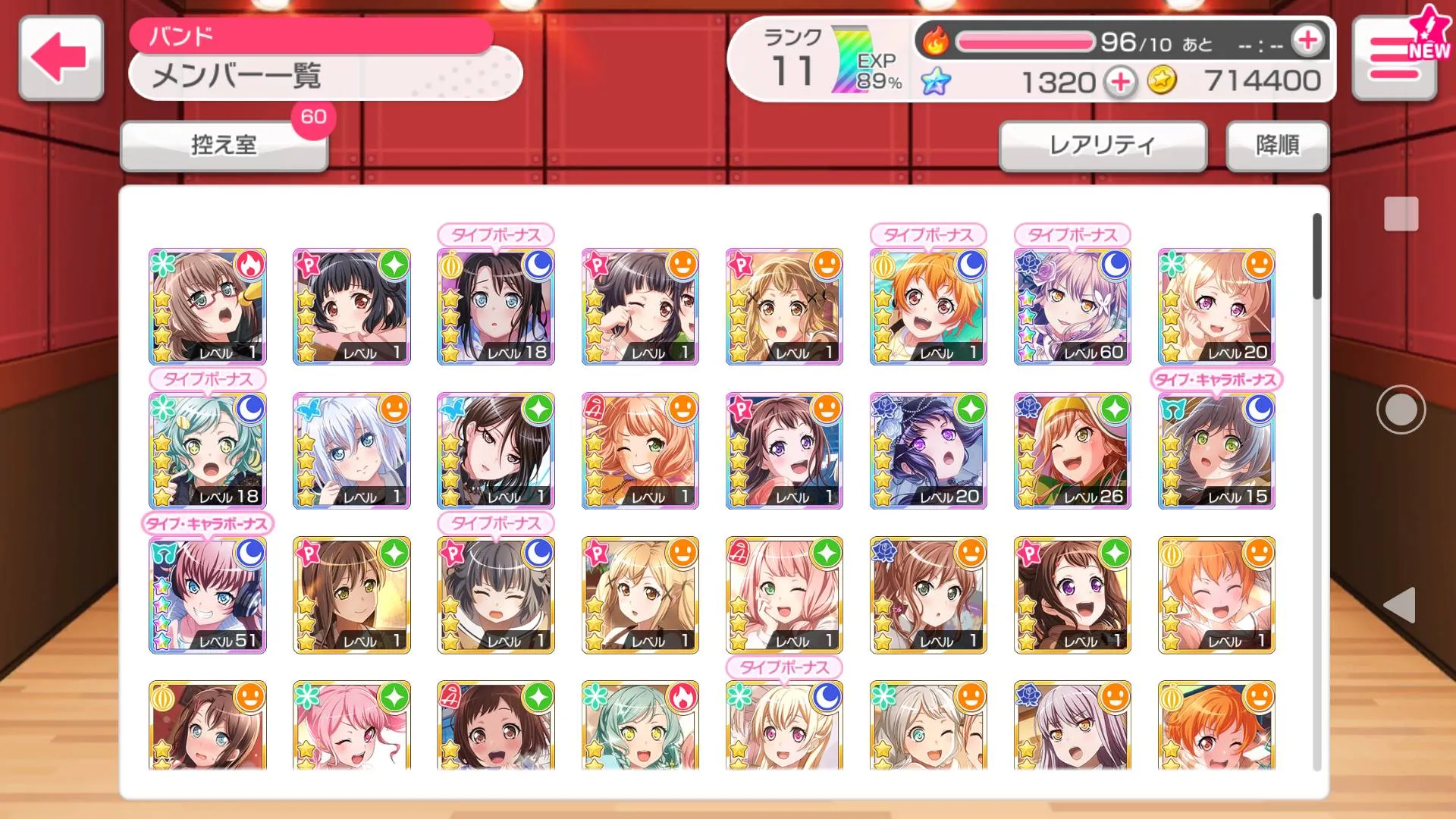Open the 控え室 waiting room
This screenshot has width=1456, height=819.
point(224,145)
